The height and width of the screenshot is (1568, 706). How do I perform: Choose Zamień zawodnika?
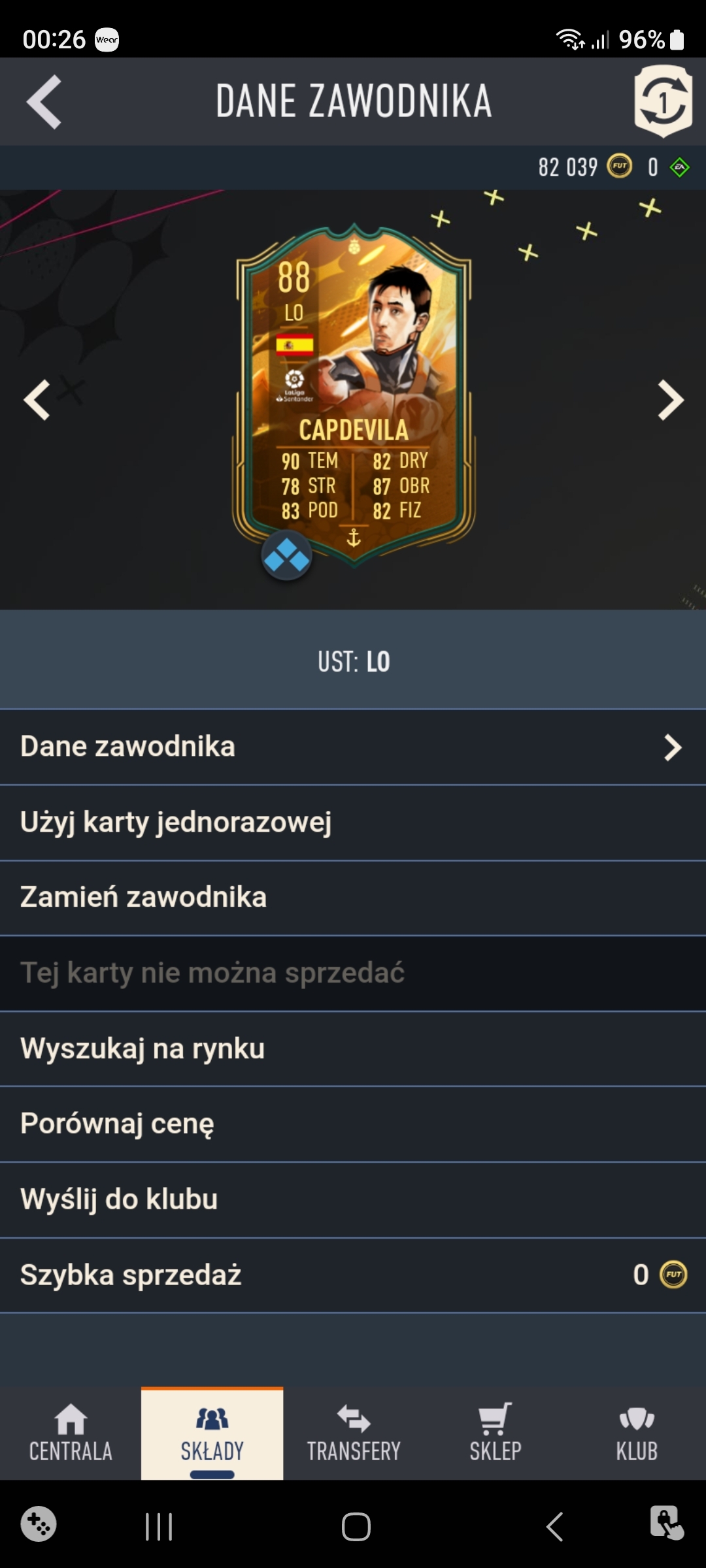coord(353,898)
